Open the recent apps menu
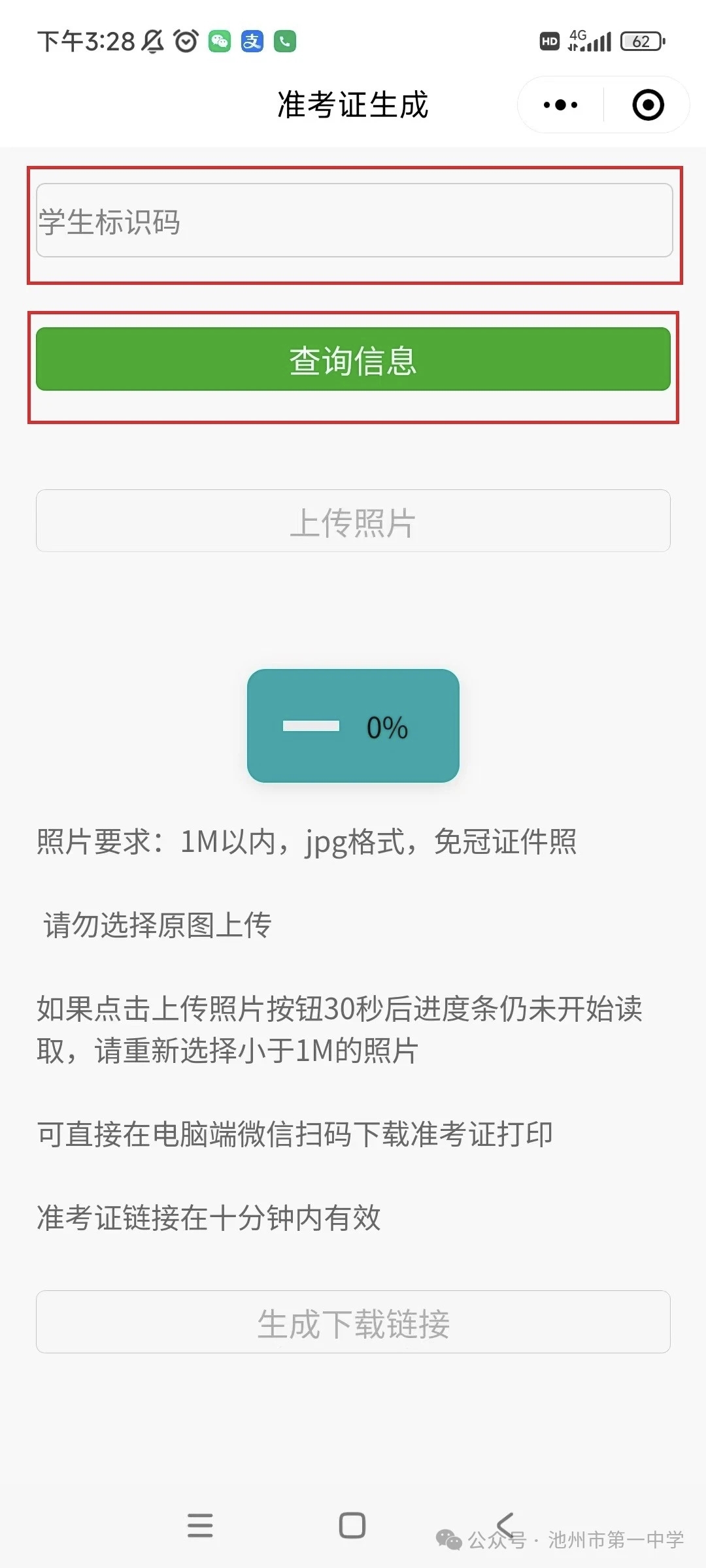Screen dimensions: 706x1568 click(200, 1525)
